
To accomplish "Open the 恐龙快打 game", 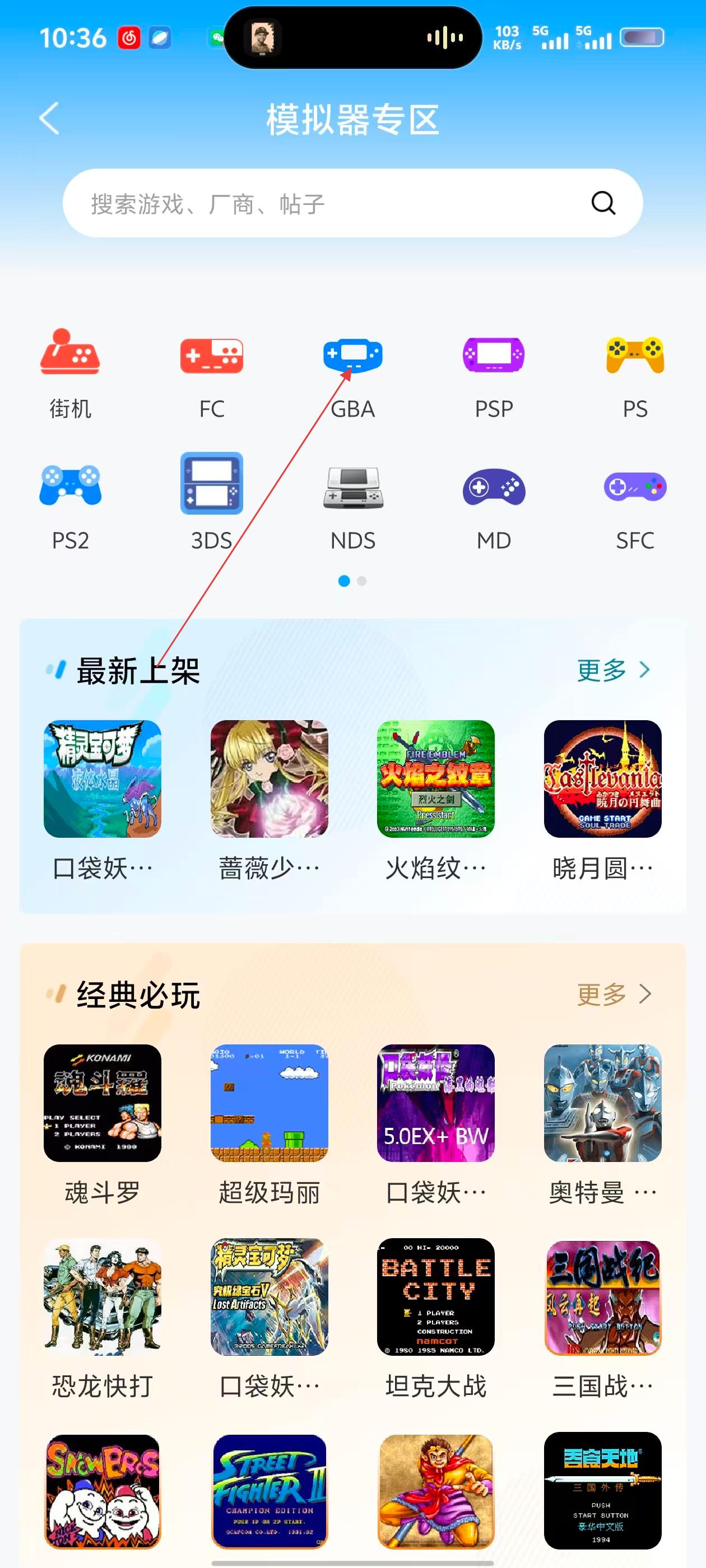I will coord(103,1296).
